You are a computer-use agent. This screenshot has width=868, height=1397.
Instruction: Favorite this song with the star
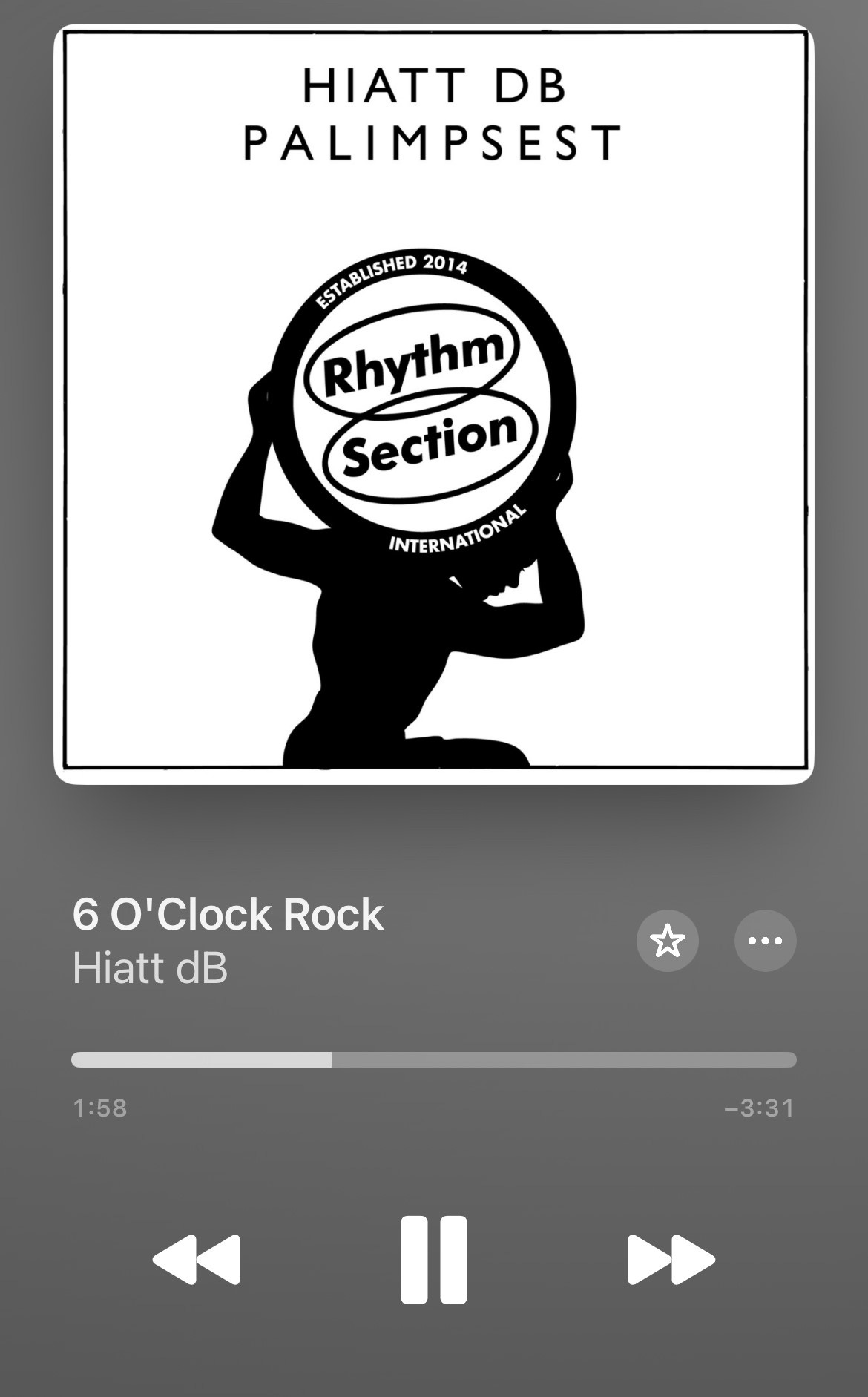click(x=667, y=941)
